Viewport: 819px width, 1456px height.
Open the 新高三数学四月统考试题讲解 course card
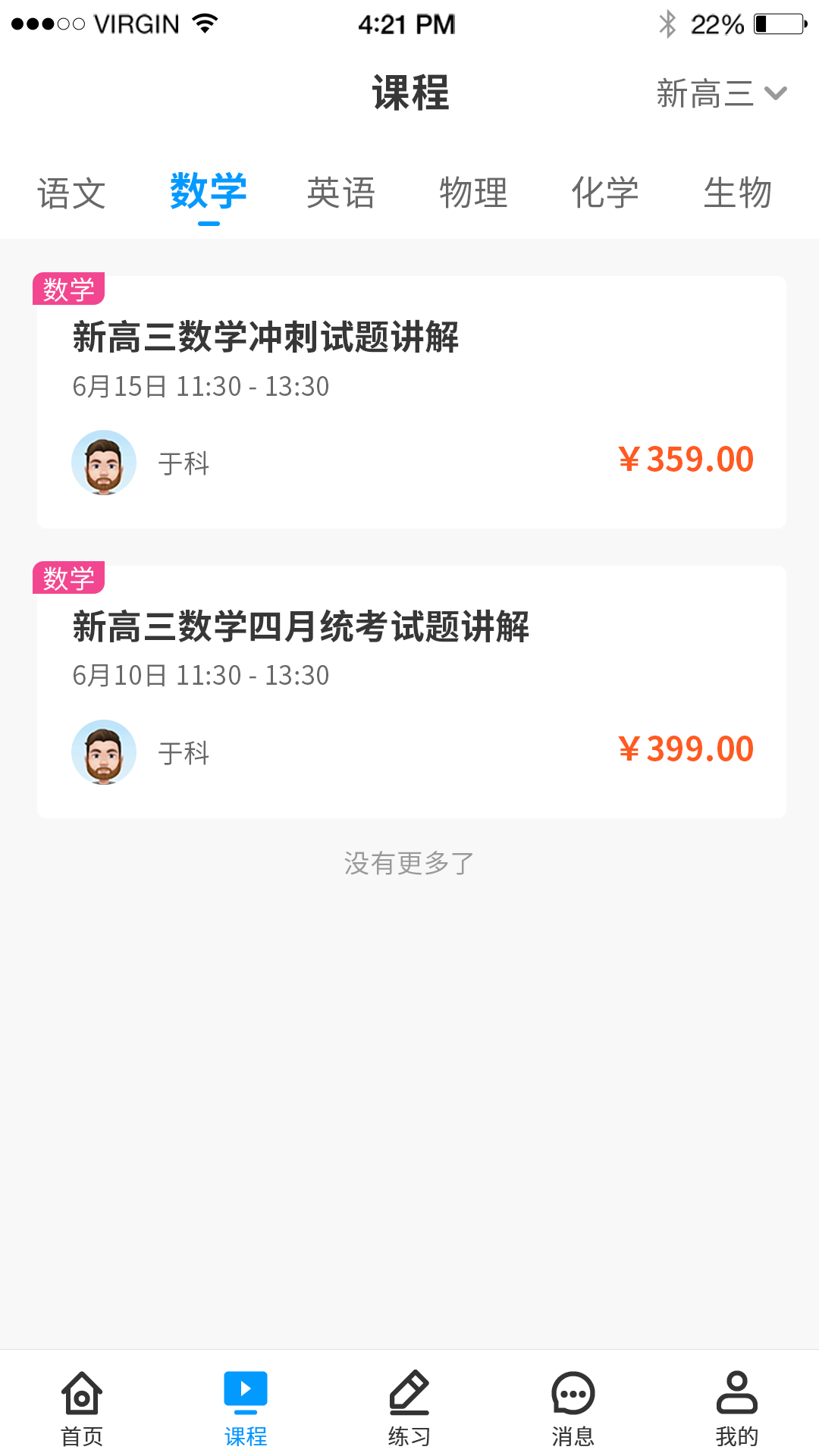(411, 692)
